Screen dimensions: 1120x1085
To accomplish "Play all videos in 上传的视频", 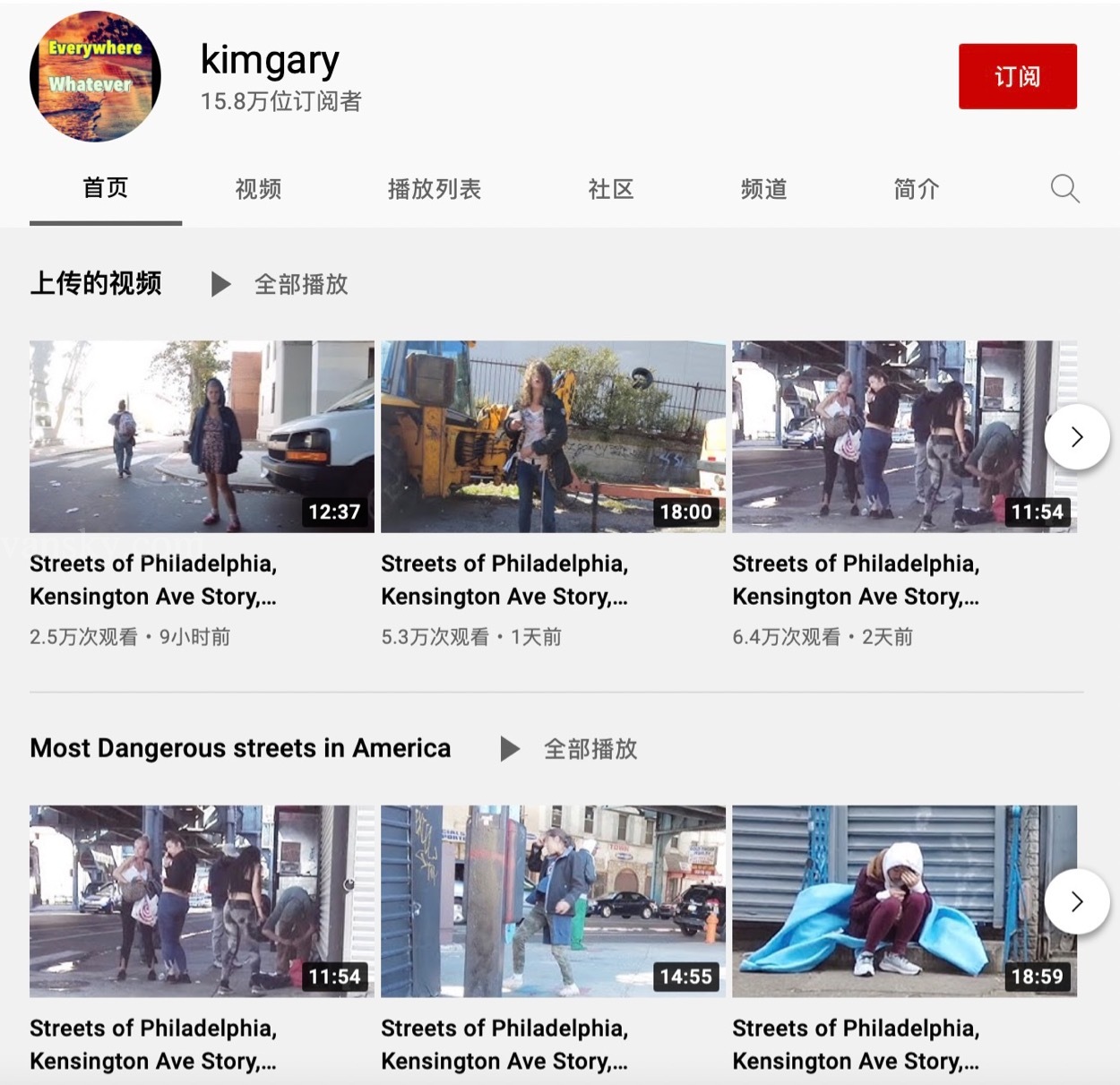I will click(281, 284).
